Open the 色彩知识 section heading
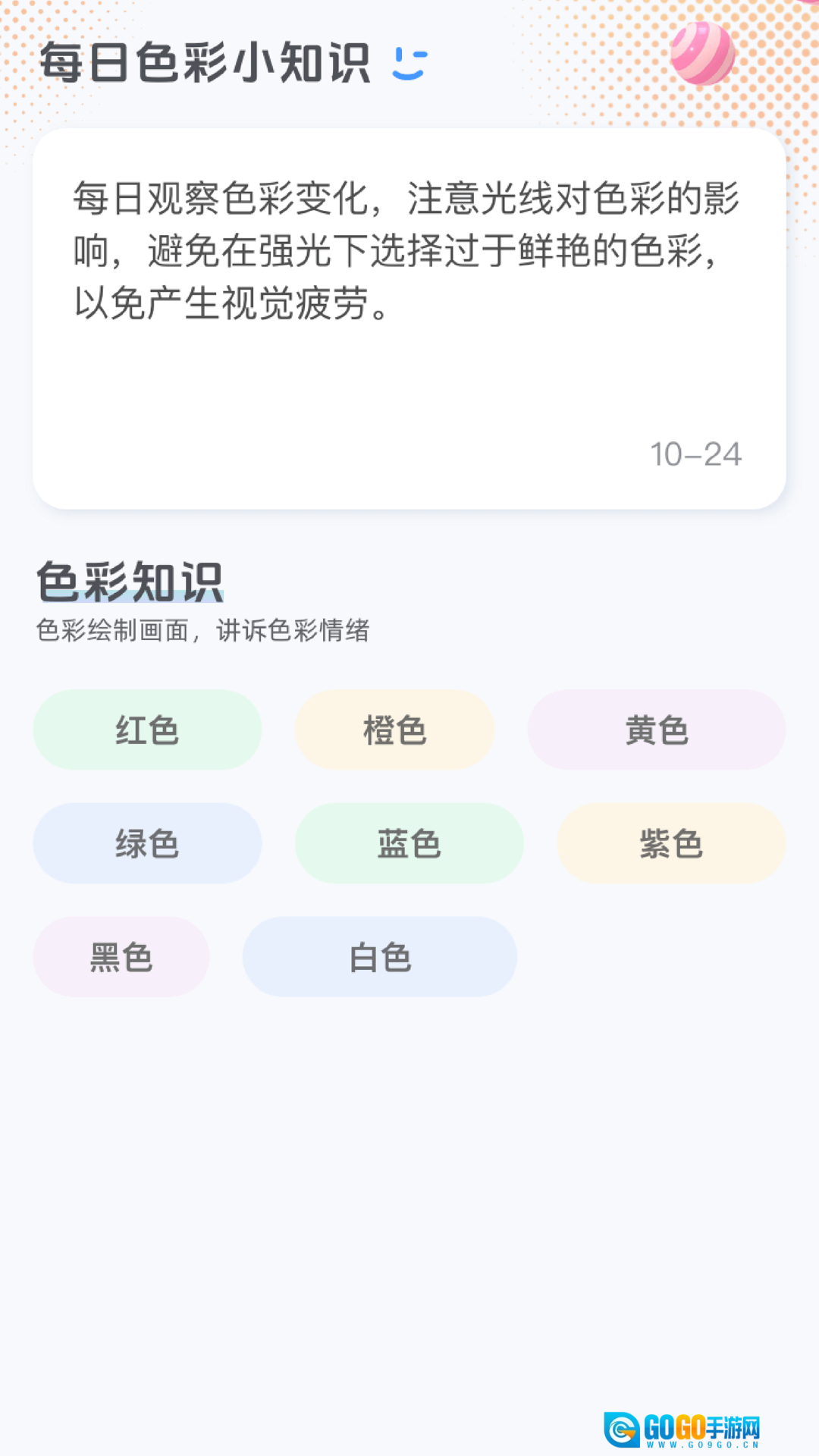The height and width of the screenshot is (1456, 819). (133, 580)
